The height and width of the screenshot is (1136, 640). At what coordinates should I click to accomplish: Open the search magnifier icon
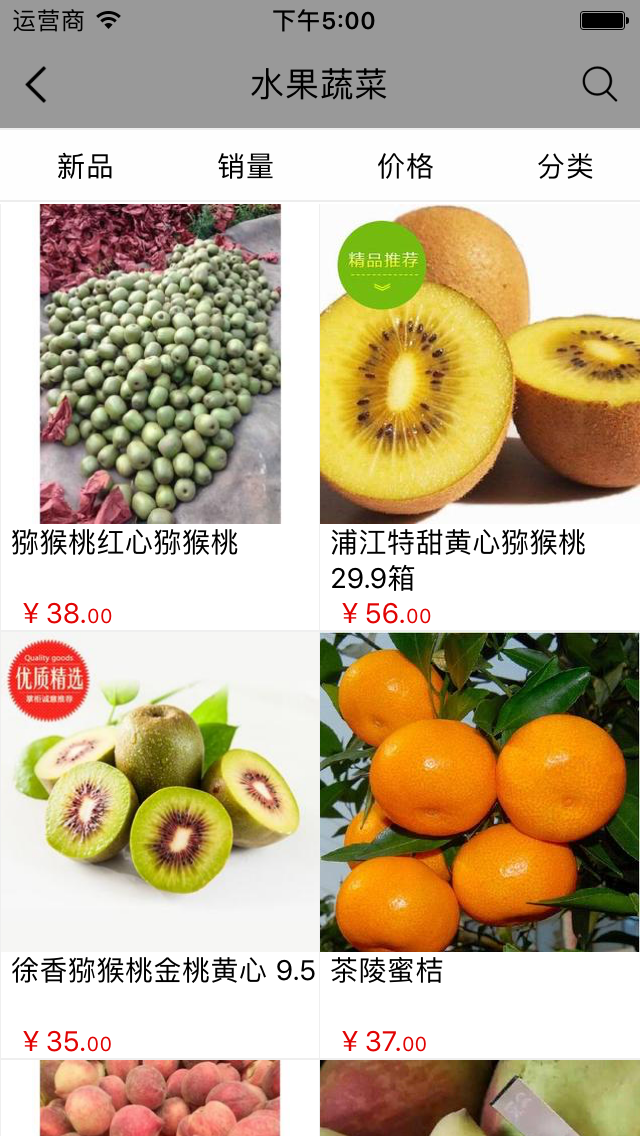(x=599, y=85)
